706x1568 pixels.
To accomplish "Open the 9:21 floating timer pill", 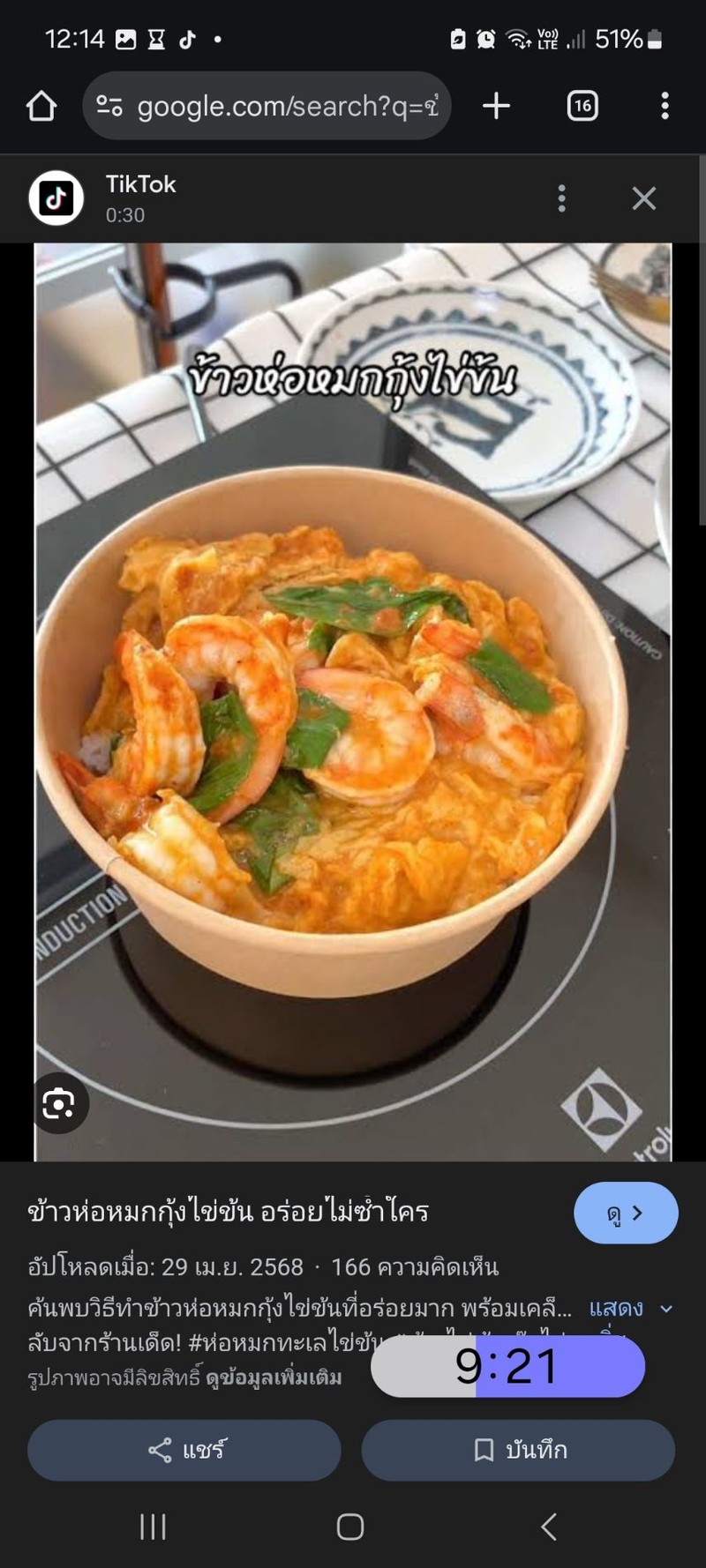I will [x=507, y=1366].
